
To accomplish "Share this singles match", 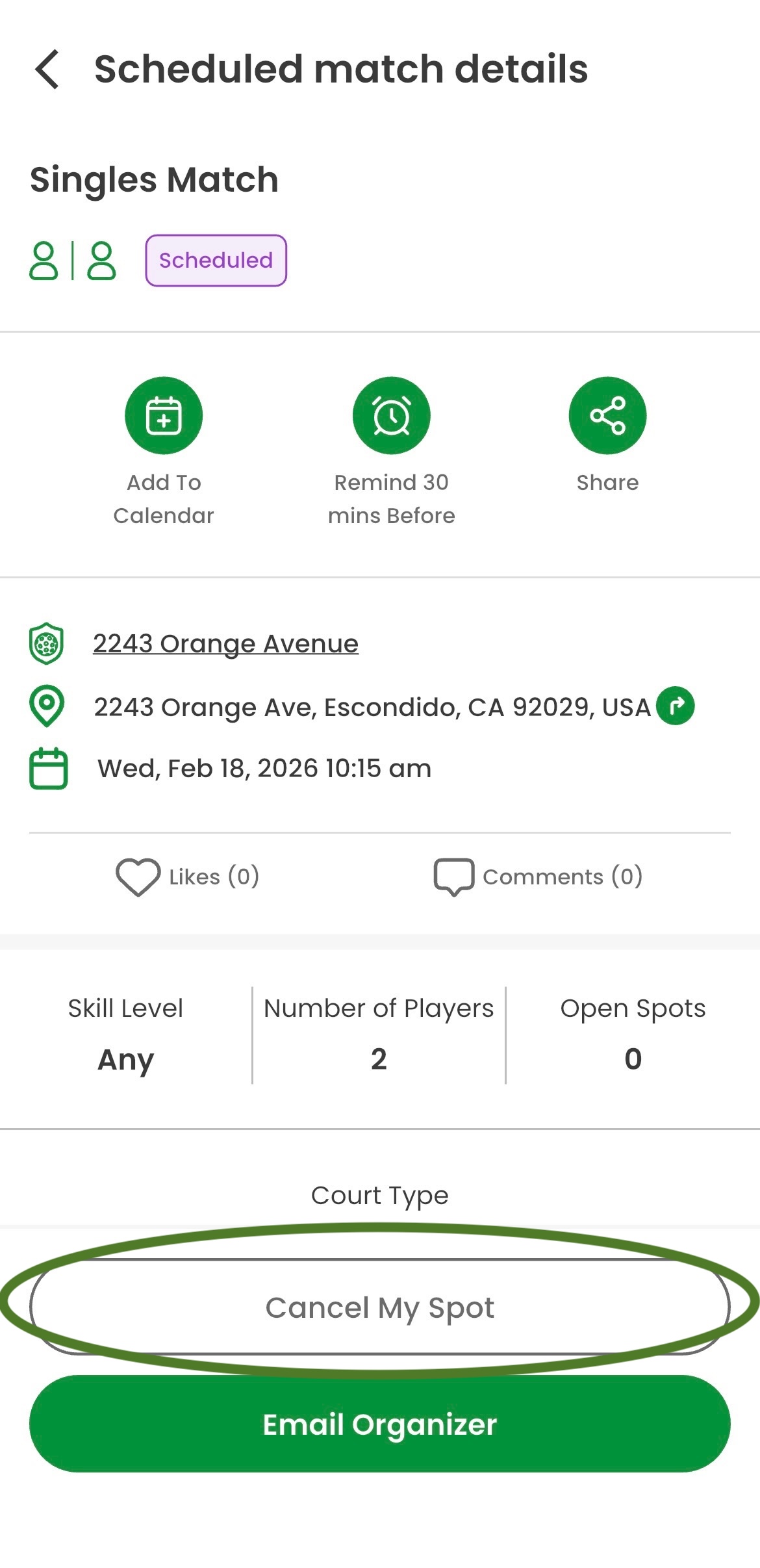I will pos(607,415).
